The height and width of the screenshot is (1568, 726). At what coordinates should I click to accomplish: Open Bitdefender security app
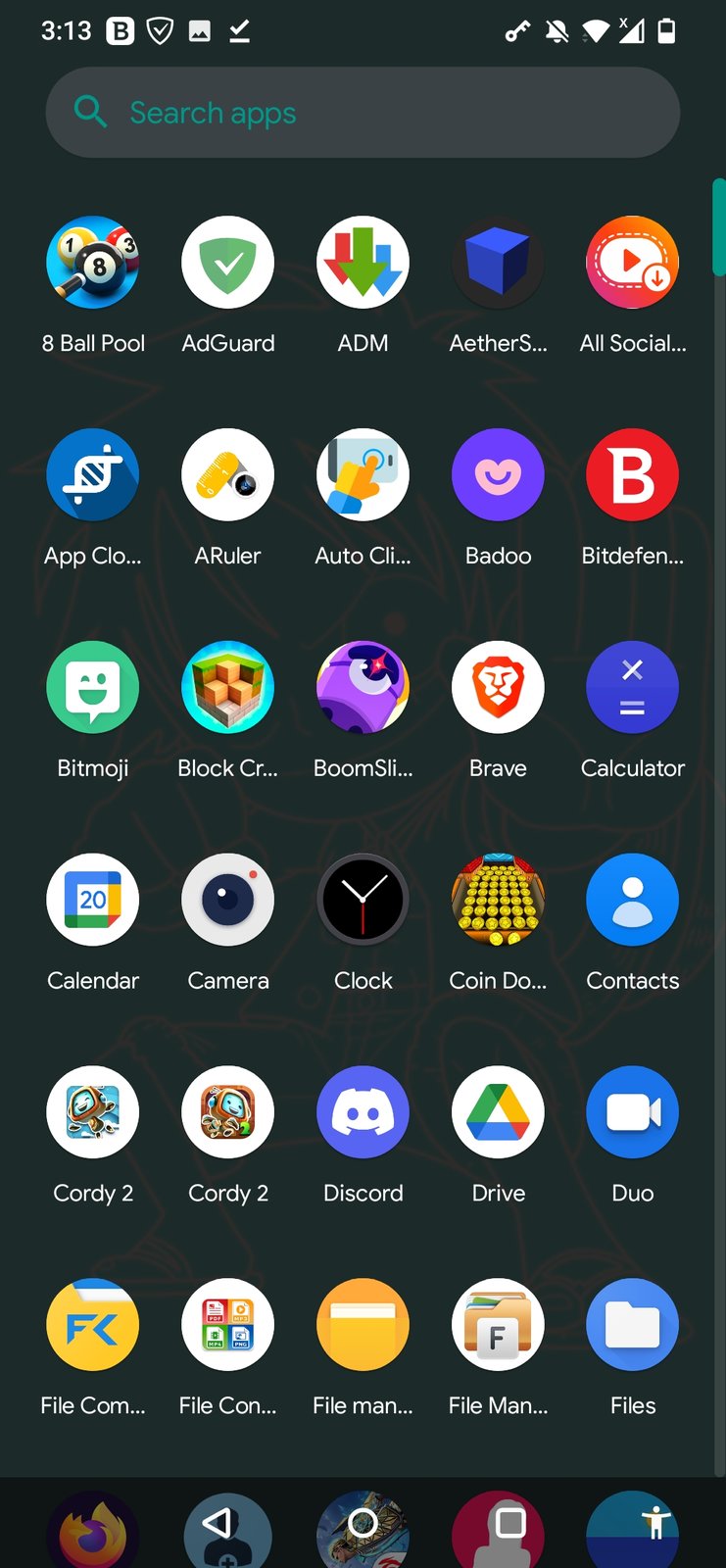pos(633,475)
